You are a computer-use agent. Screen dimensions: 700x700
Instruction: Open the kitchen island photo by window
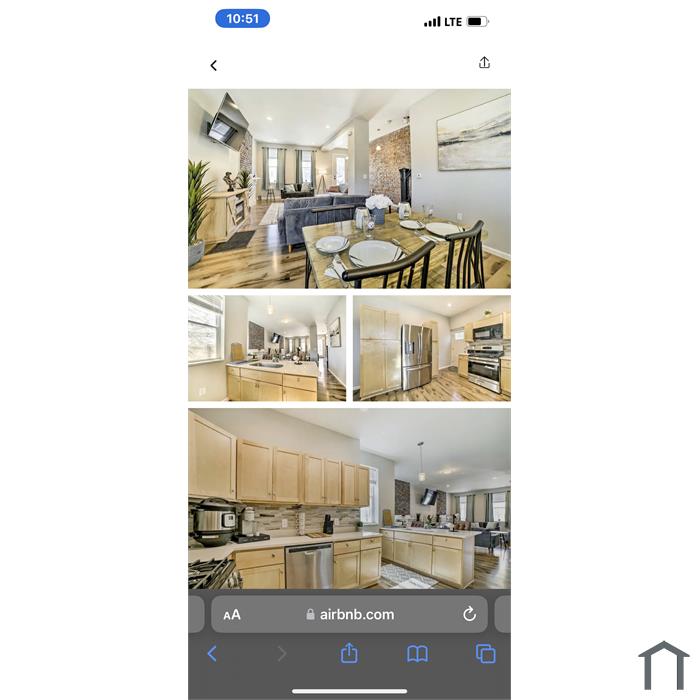pyautogui.click(x=267, y=348)
